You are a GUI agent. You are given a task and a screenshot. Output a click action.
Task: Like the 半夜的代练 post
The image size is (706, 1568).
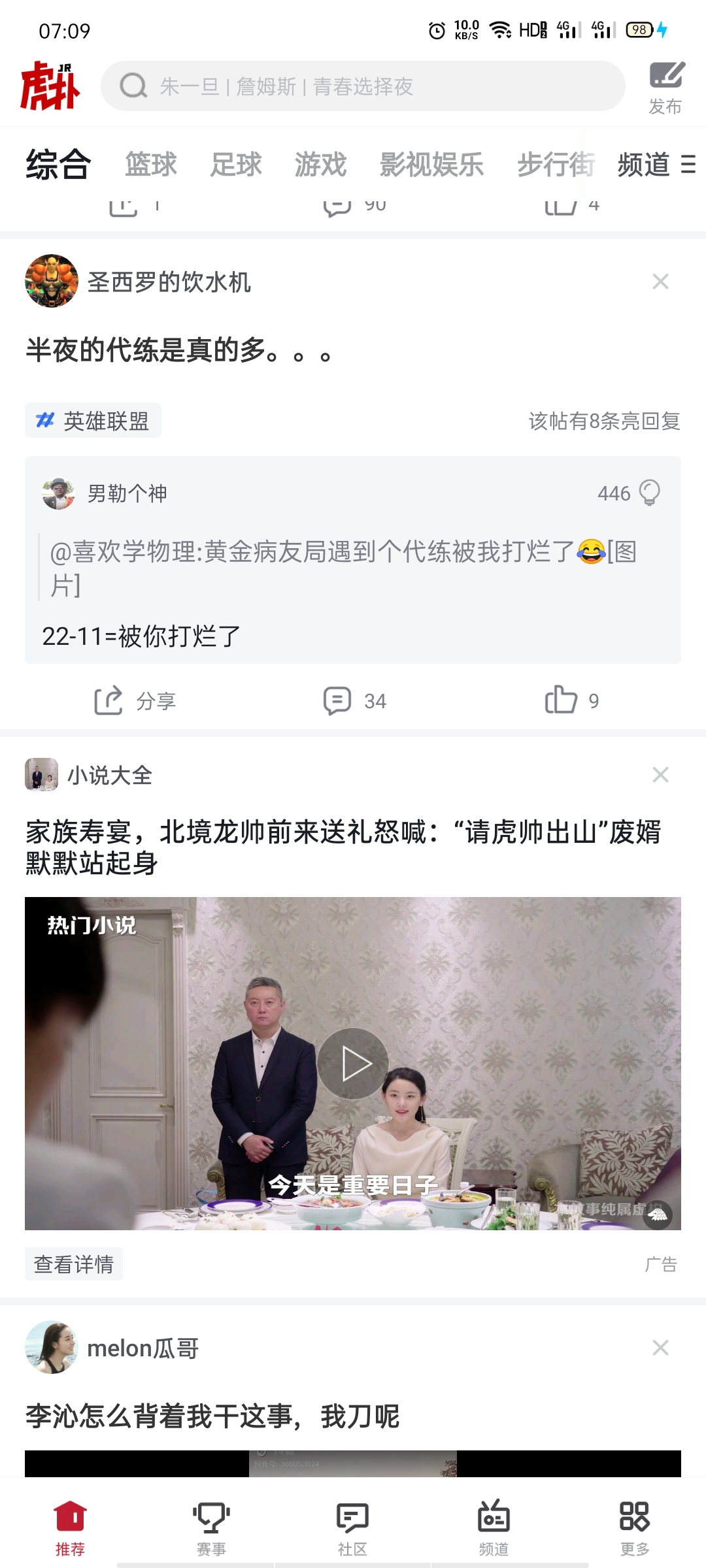pos(572,700)
